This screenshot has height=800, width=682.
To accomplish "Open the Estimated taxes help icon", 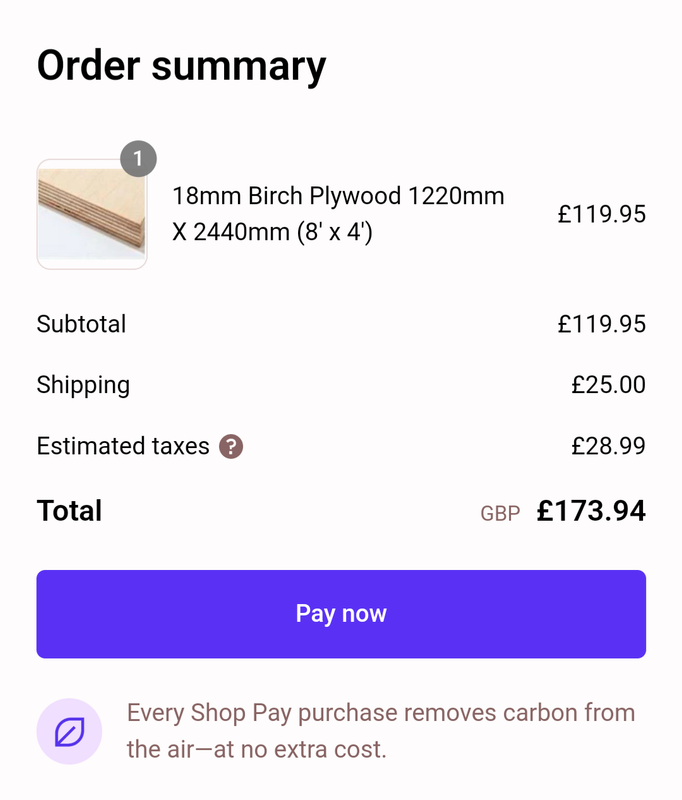I will (x=231, y=446).
